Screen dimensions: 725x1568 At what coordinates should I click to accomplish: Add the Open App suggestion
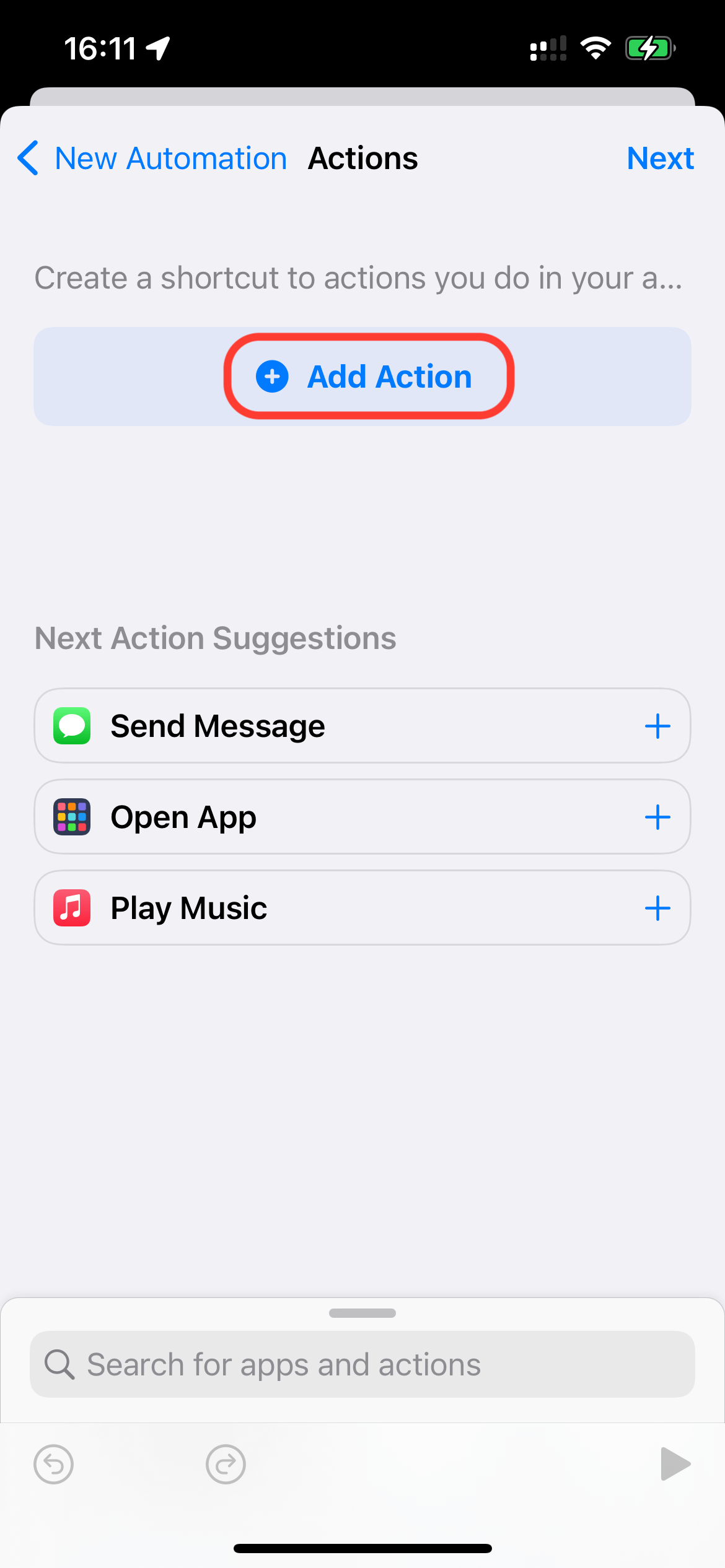point(657,817)
